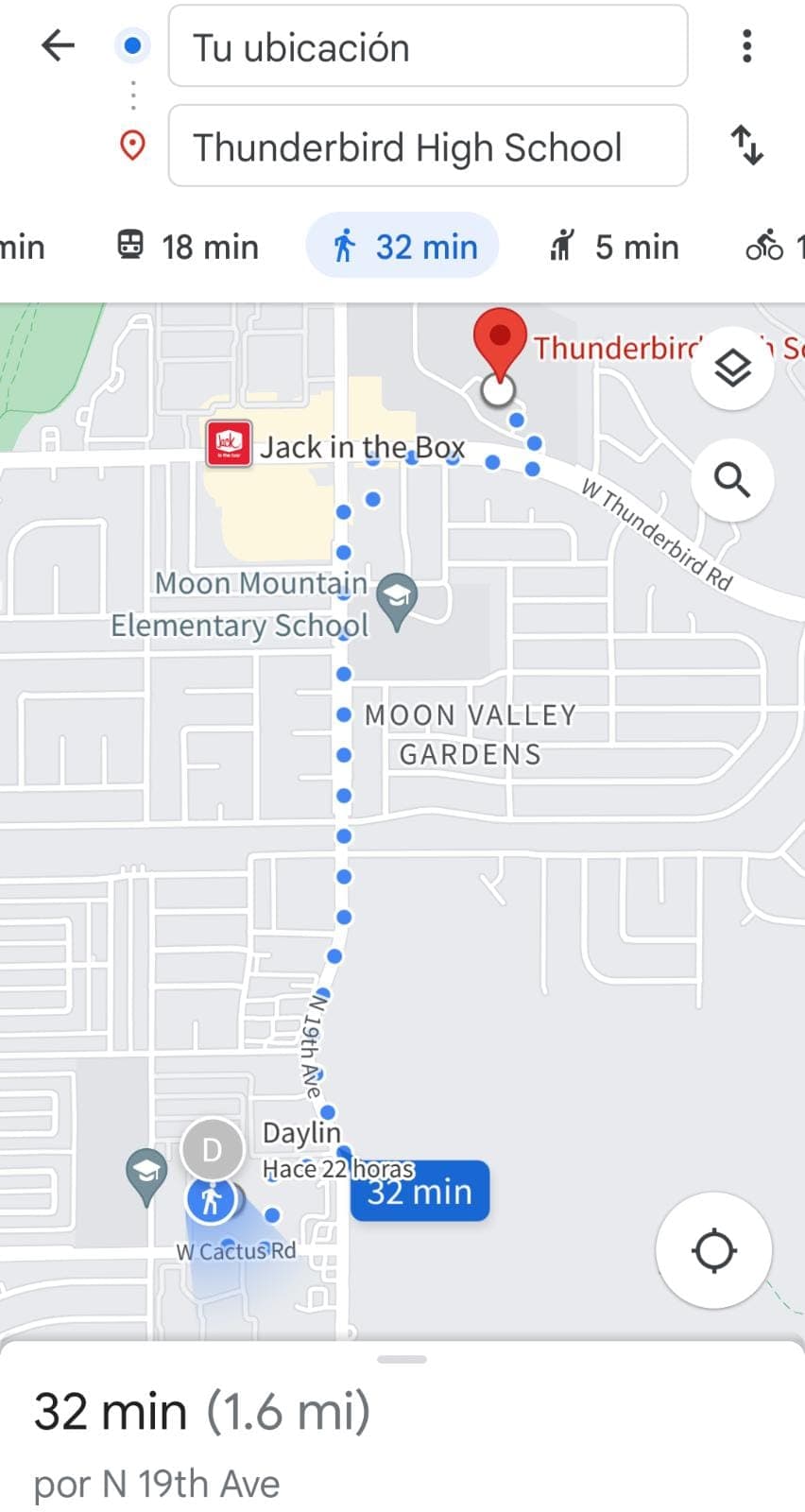Center map on my current location
805x1512 pixels.
click(713, 1250)
